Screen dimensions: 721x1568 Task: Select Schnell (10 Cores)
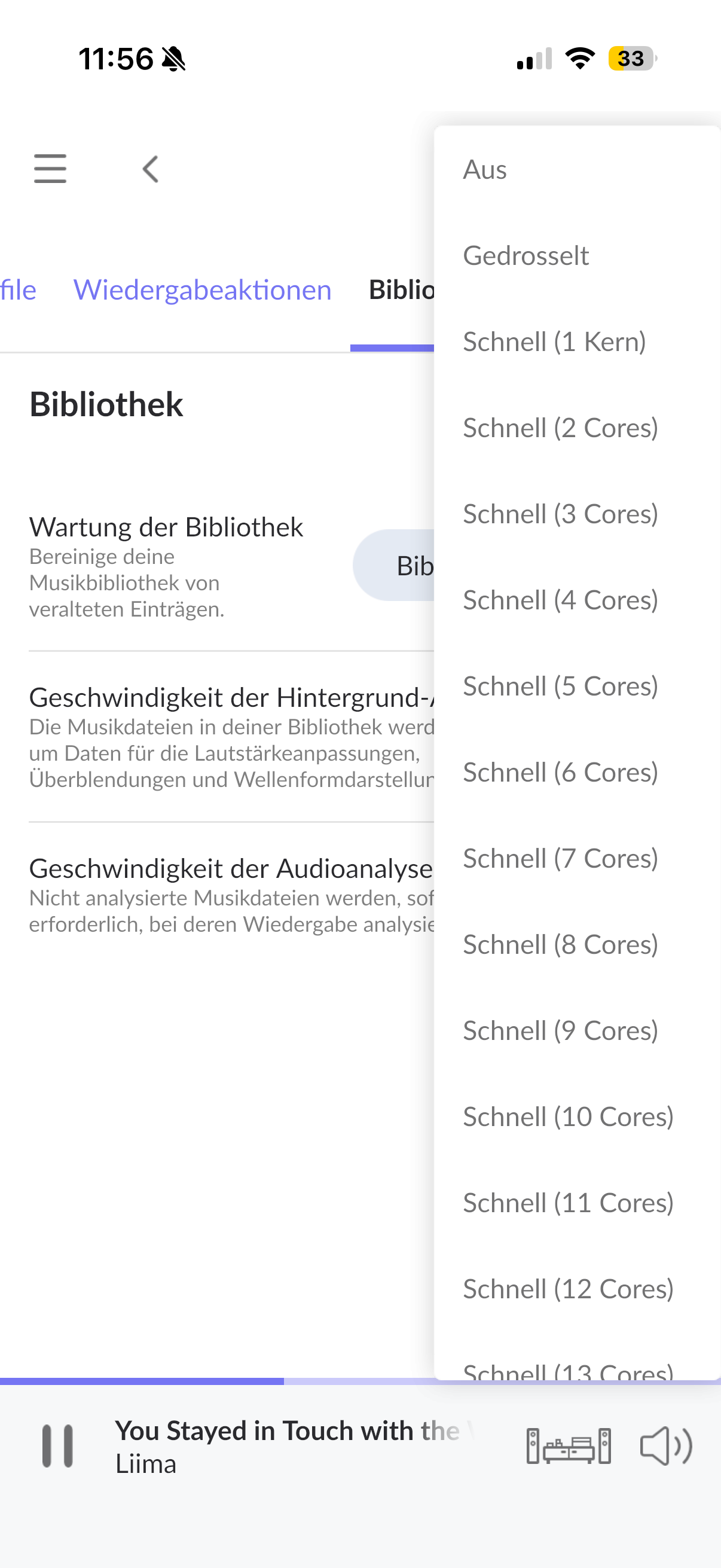pos(577,1116)
